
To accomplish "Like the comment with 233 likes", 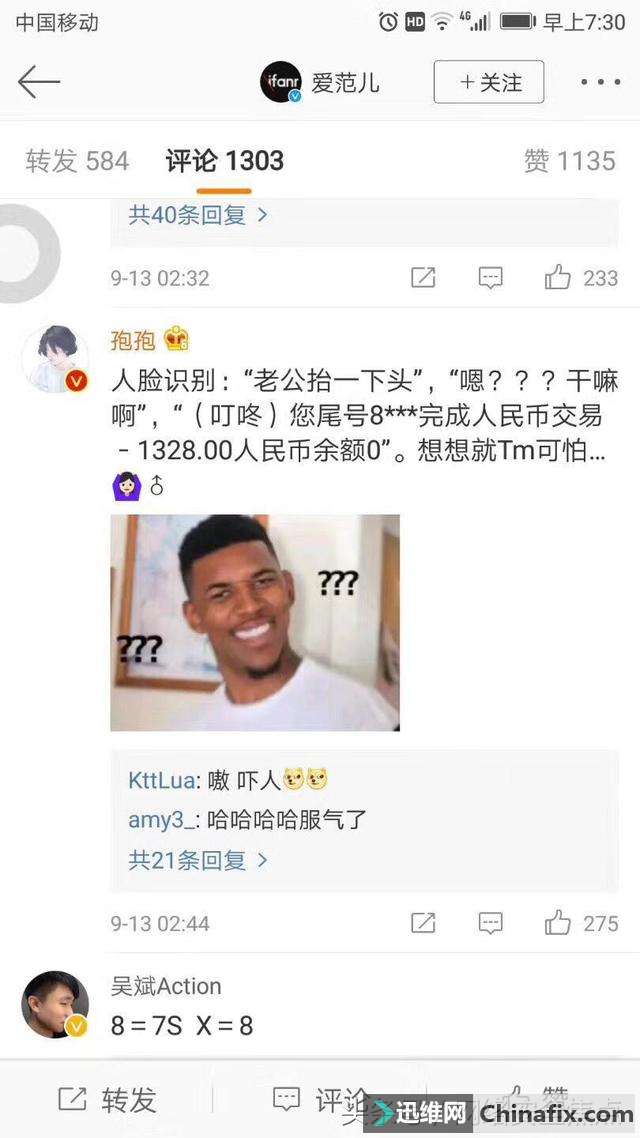I will coord(558,278).
